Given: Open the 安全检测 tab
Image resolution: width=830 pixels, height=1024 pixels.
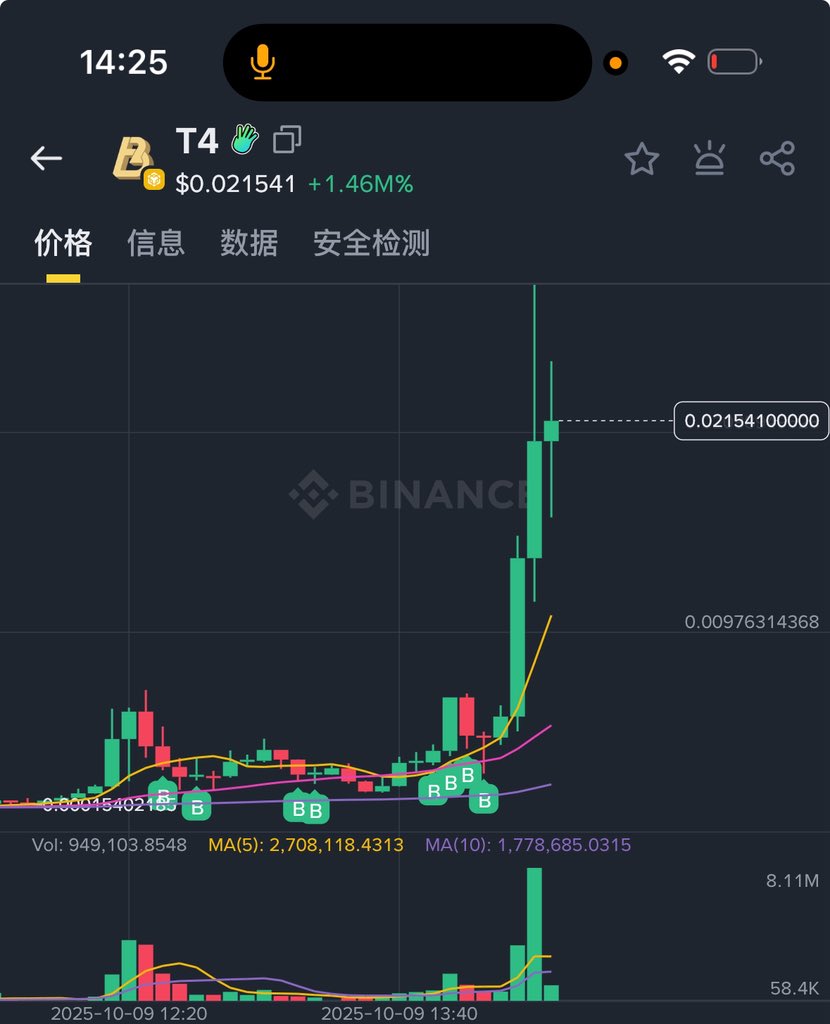Looking at the screenshot, I should click(371, 243).
